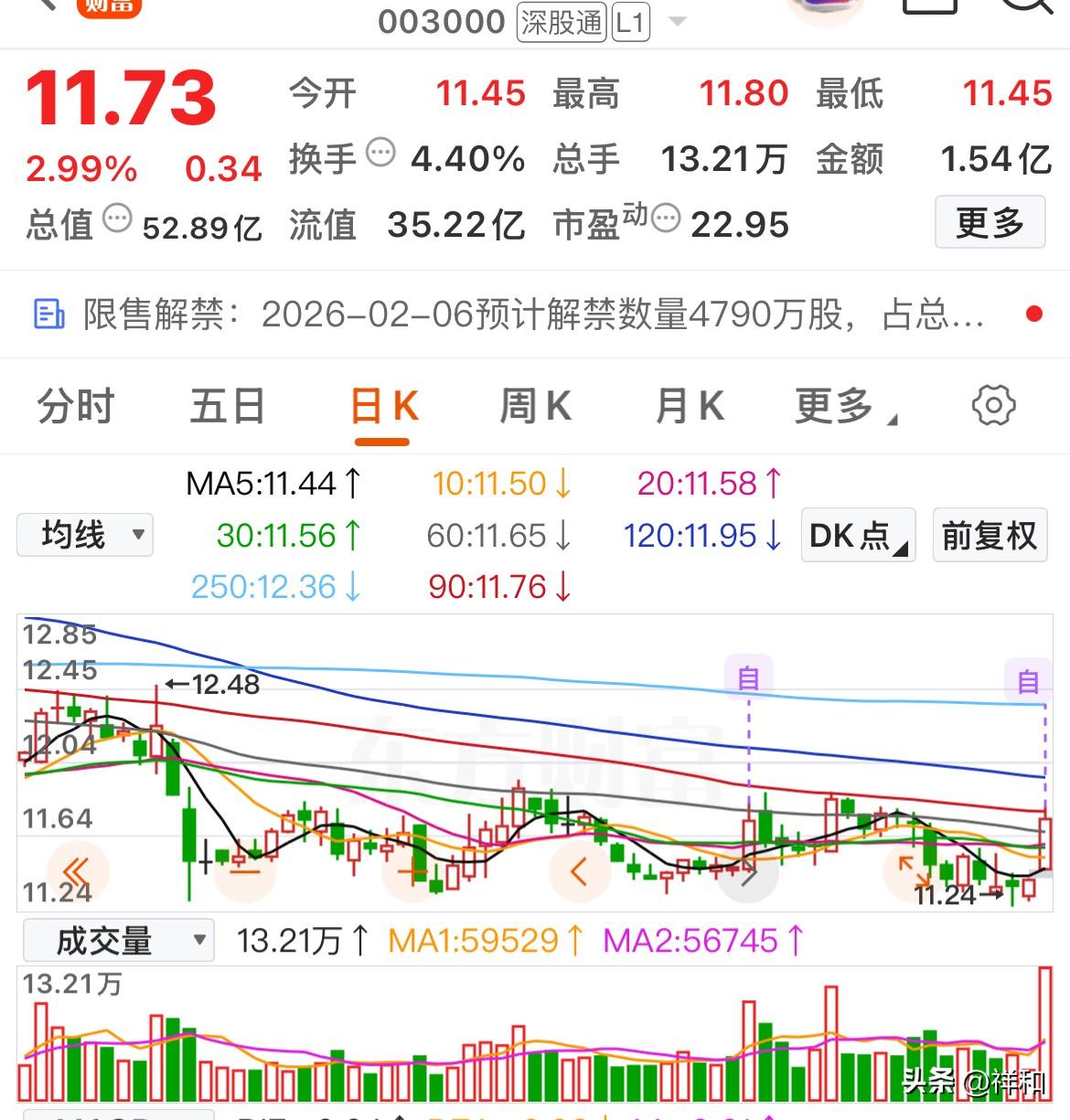The width and height of the screenshot is (1070, 1120).
Task: Switch to the 分时 tab
Action: pos(73,406)
